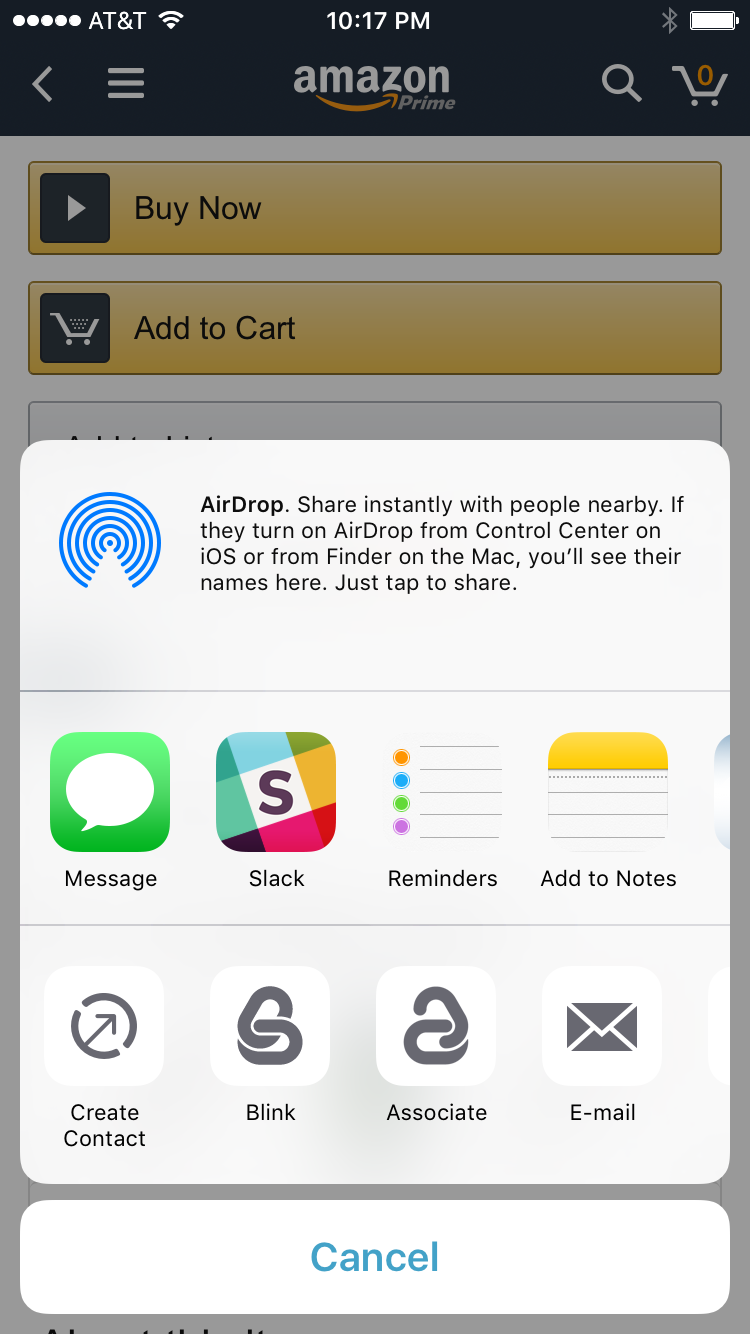Select Reminders in share sheet

(x=442, y=792)
